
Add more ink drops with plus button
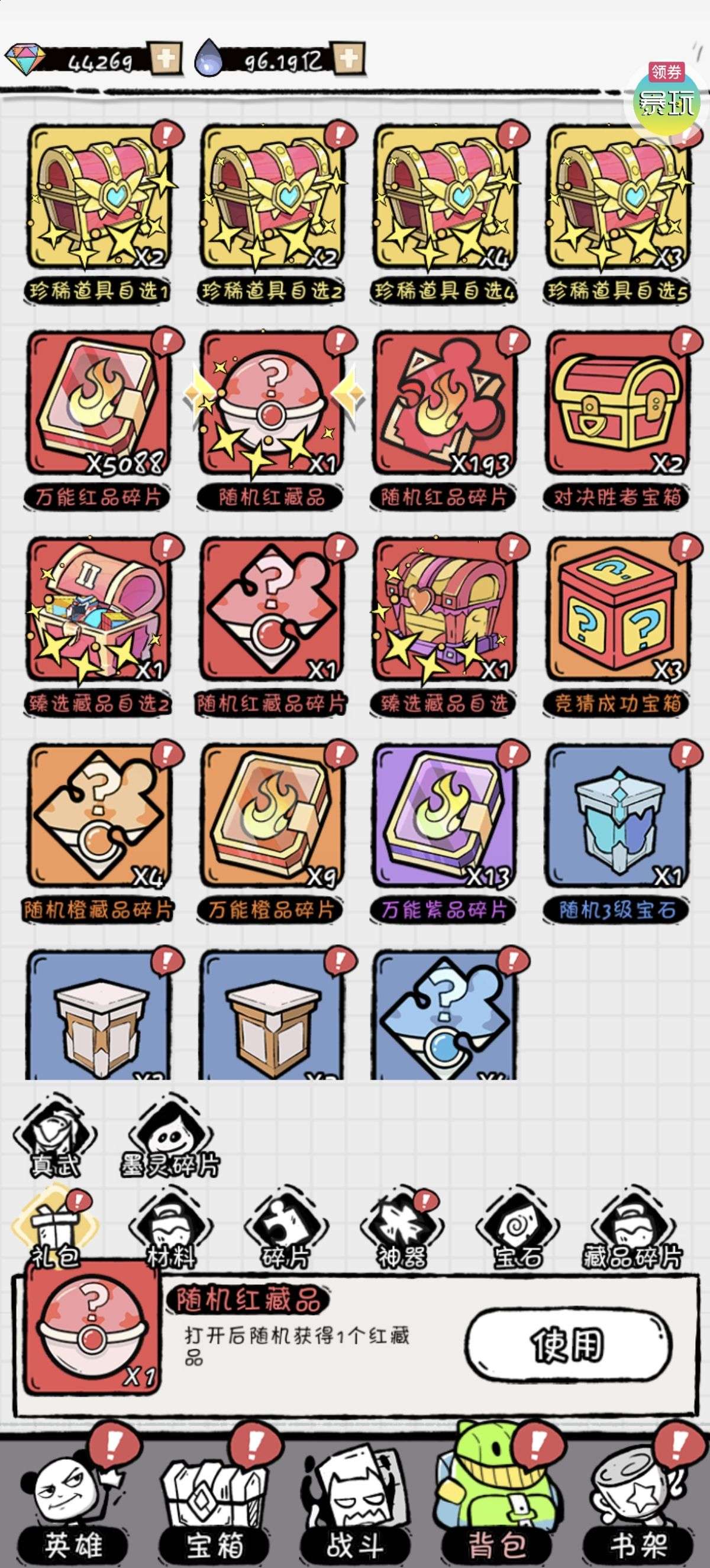coord(348,59)
